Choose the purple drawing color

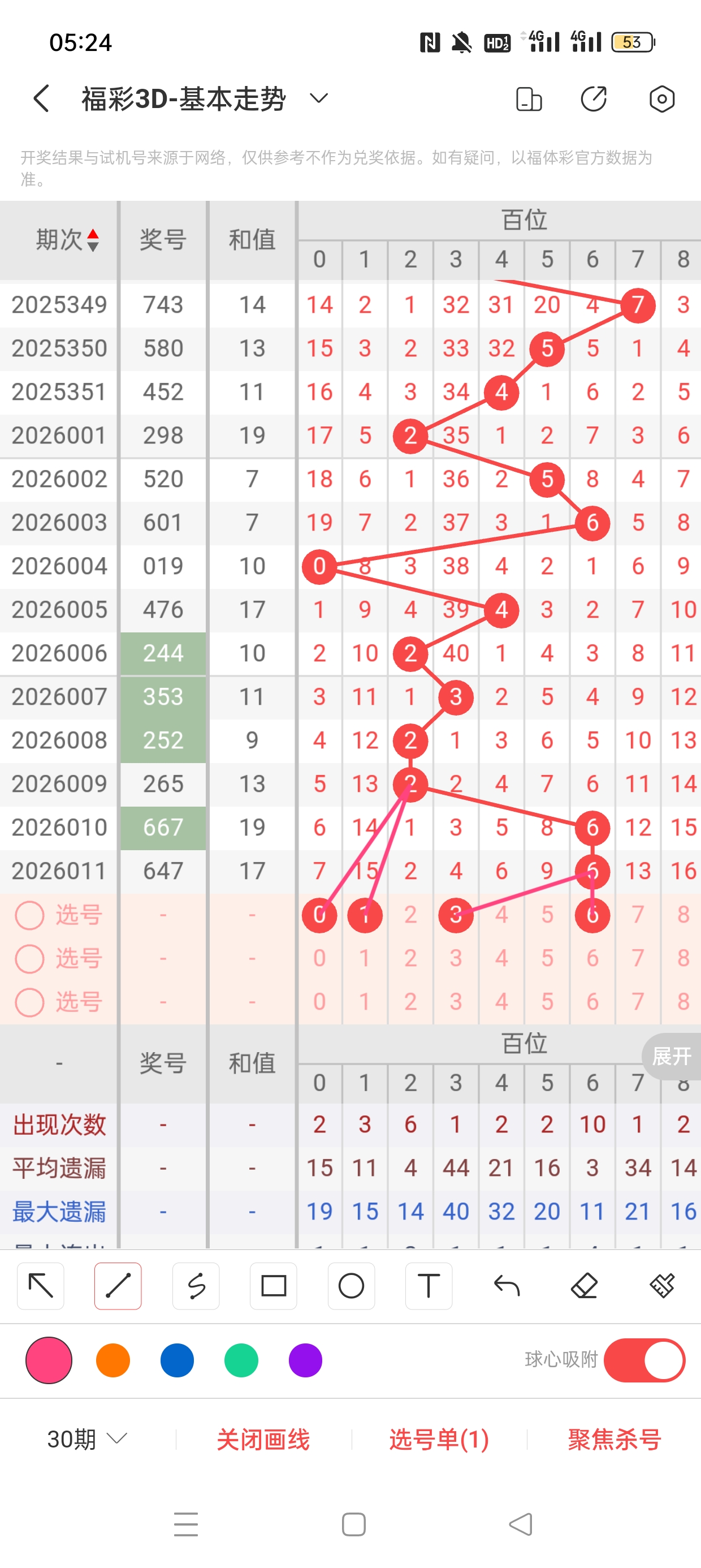305,1360
